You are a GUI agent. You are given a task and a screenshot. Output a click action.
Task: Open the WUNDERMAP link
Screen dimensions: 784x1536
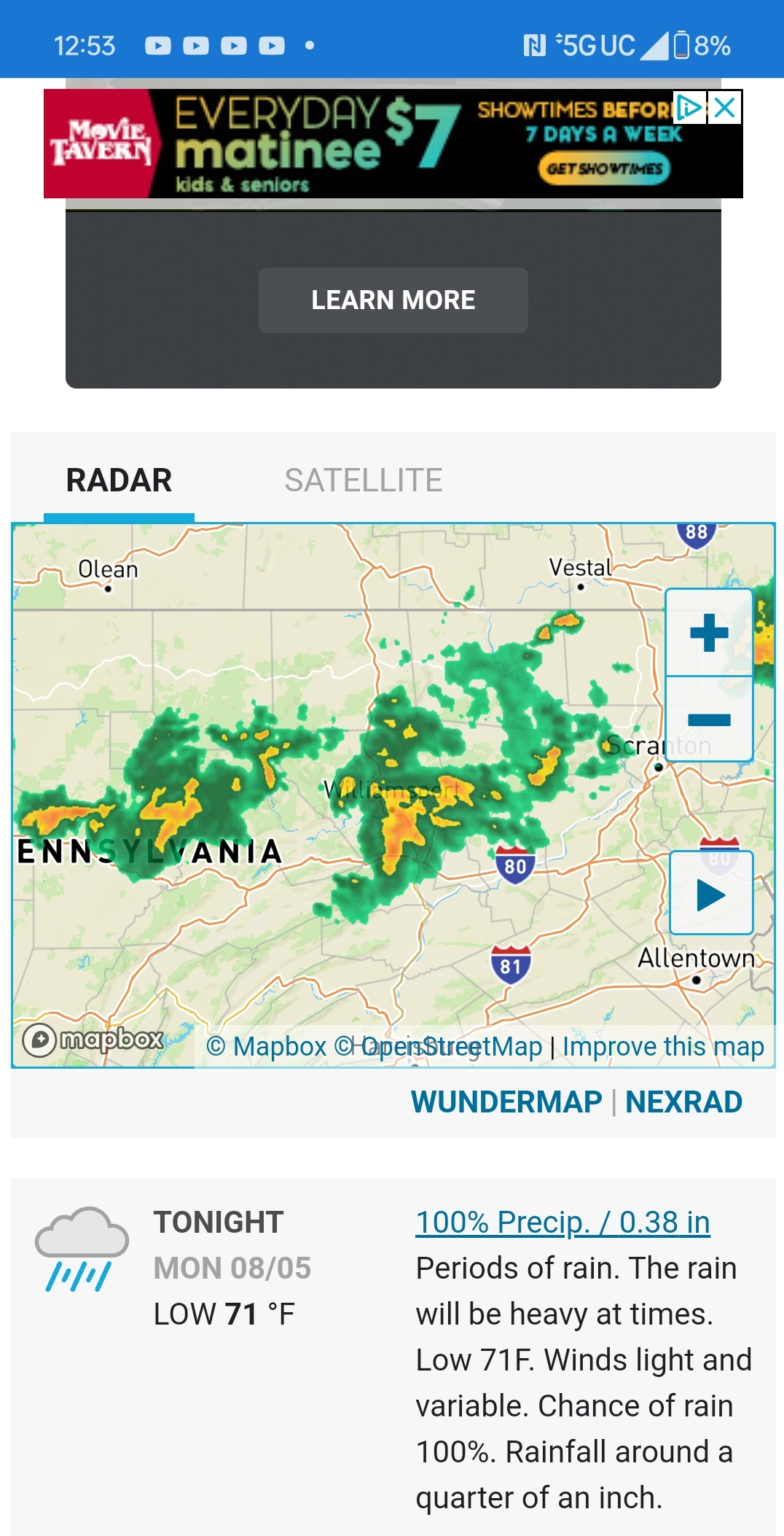point(506,1102)
